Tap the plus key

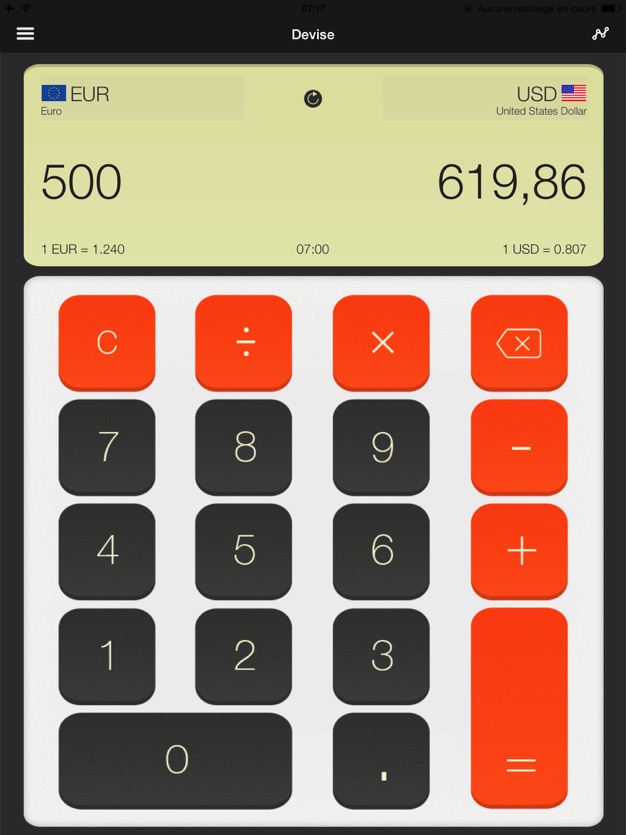coord(519,550)
